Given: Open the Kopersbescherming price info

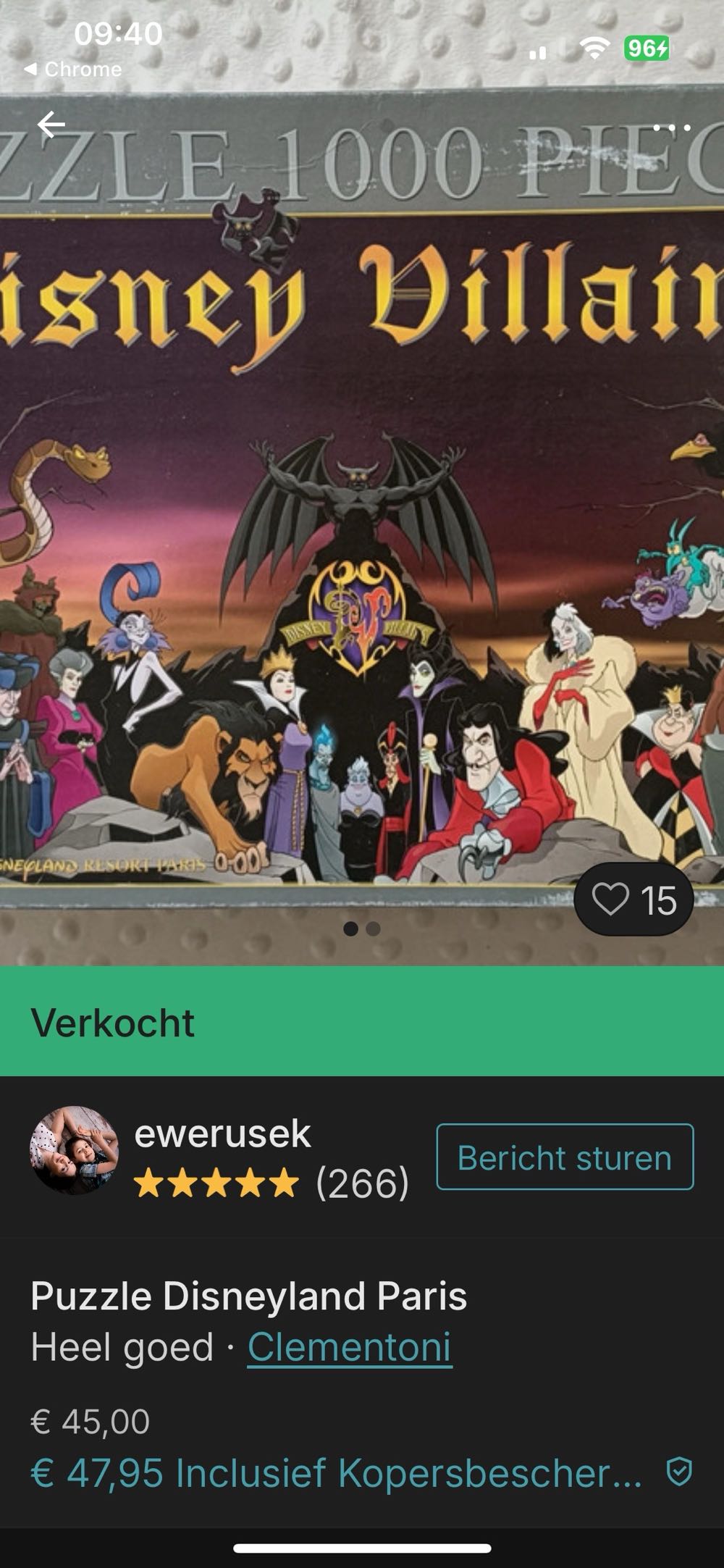Looking at the screenshot, I should point(362,1473).
